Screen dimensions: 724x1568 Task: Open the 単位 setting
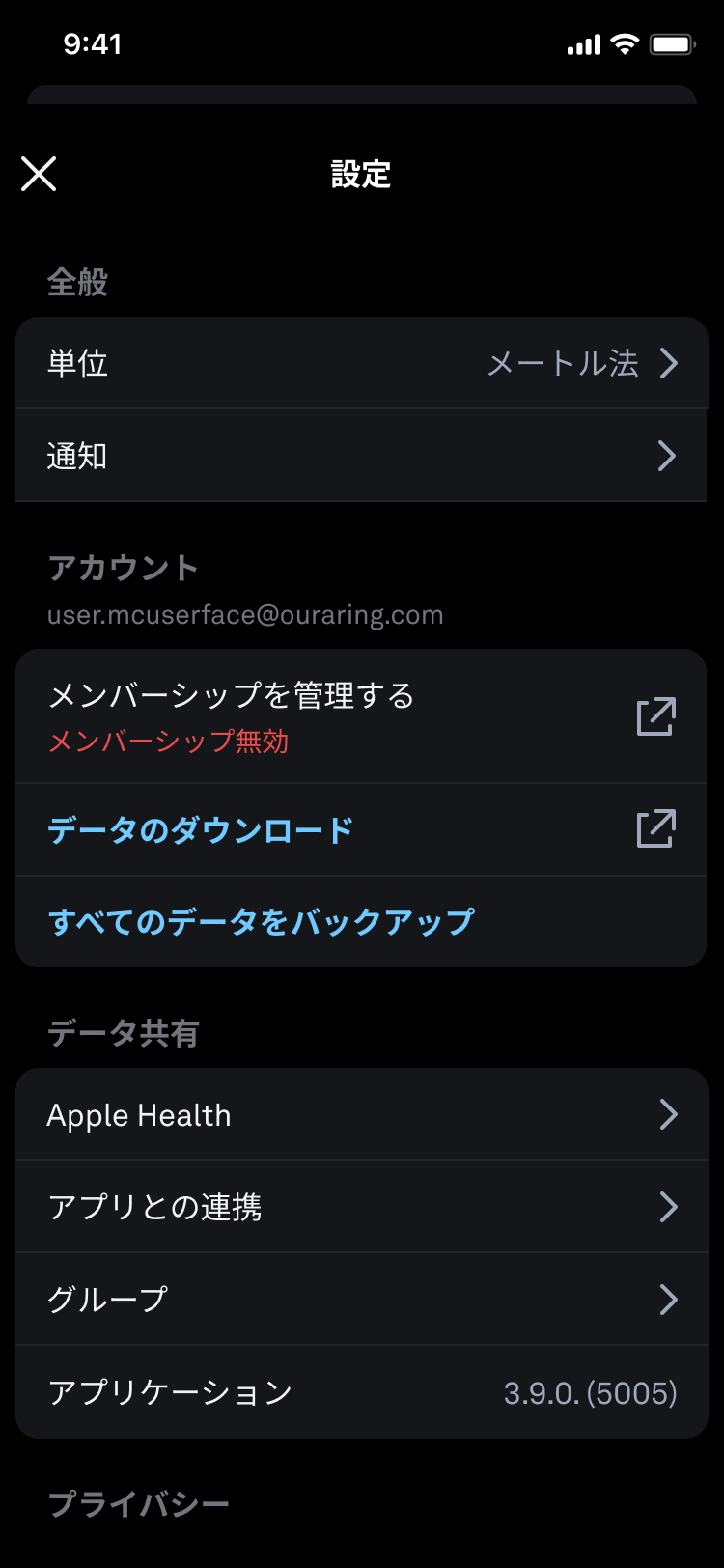(361, 363)
